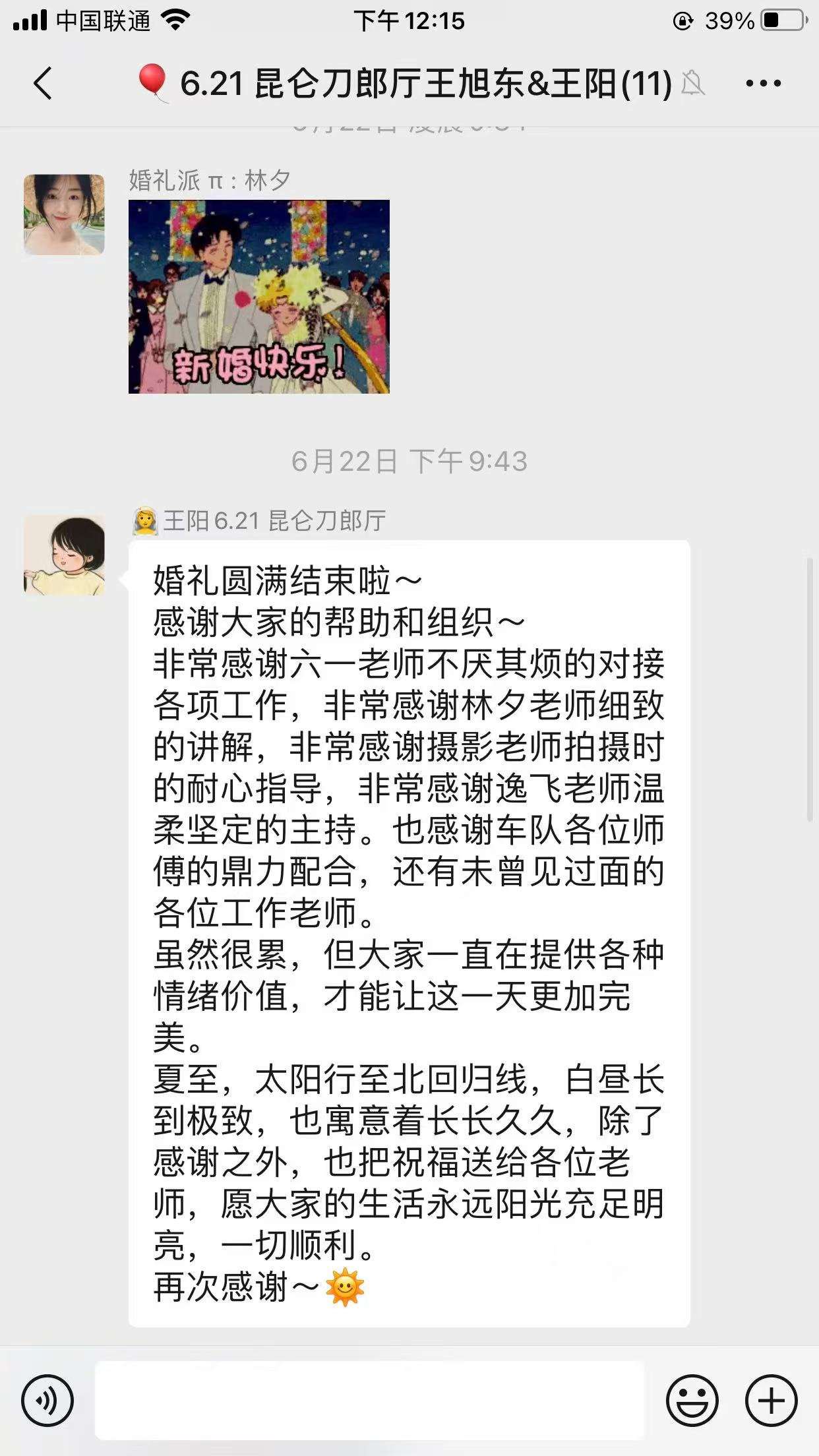Tap the message text input field
The width and height of the screenshot is (819, 1456).
[369, 1400]
